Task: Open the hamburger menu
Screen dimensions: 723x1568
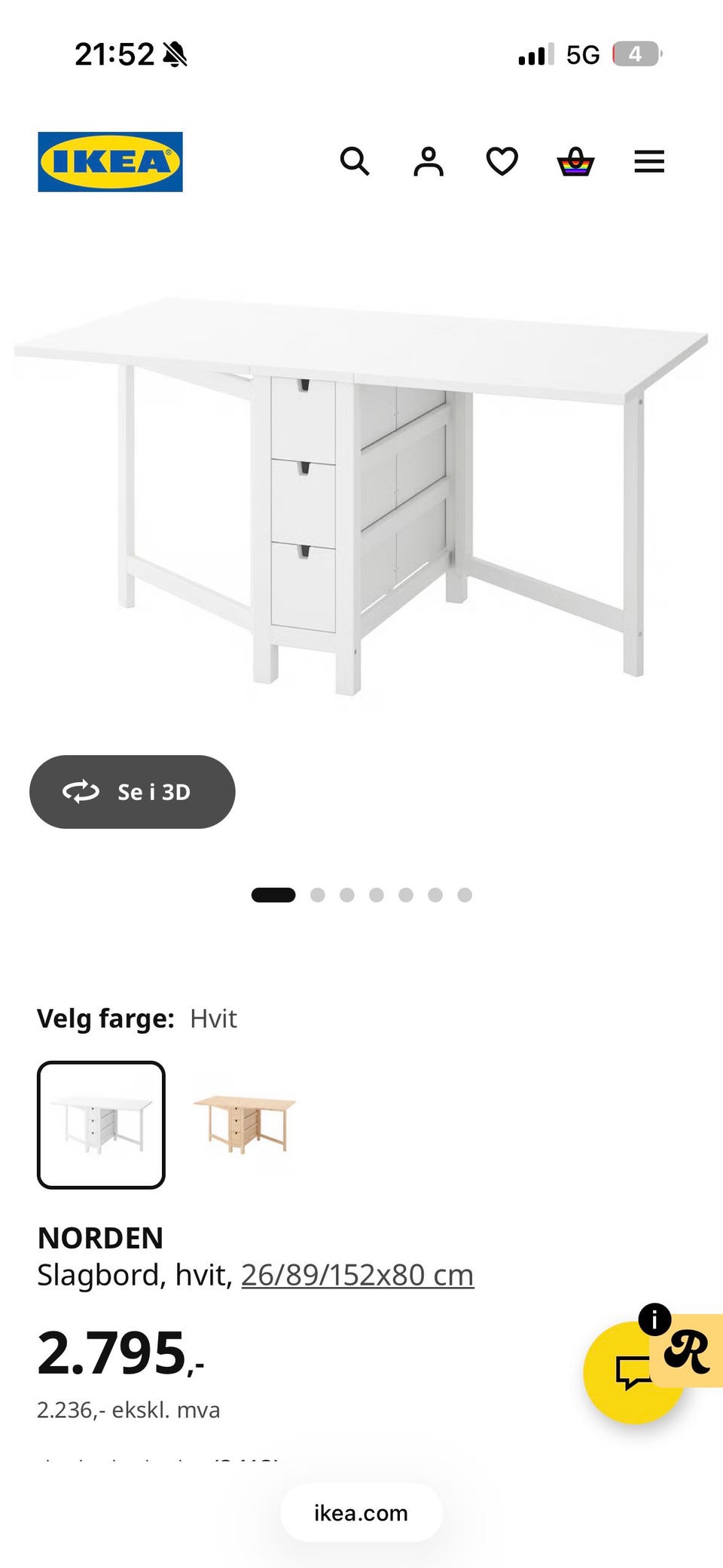Action: (x=649, y=161)
